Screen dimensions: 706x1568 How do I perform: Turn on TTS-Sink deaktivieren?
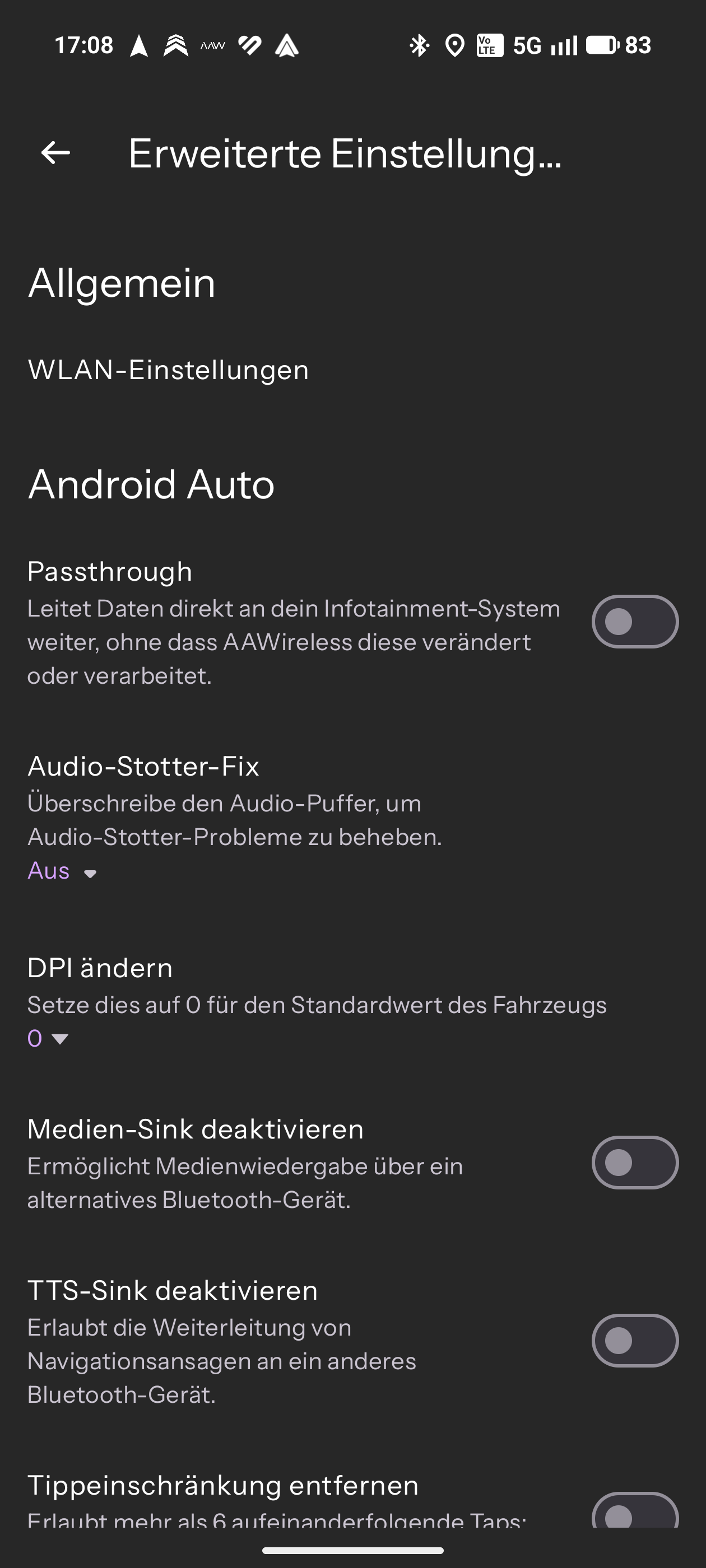(634, 1341)
